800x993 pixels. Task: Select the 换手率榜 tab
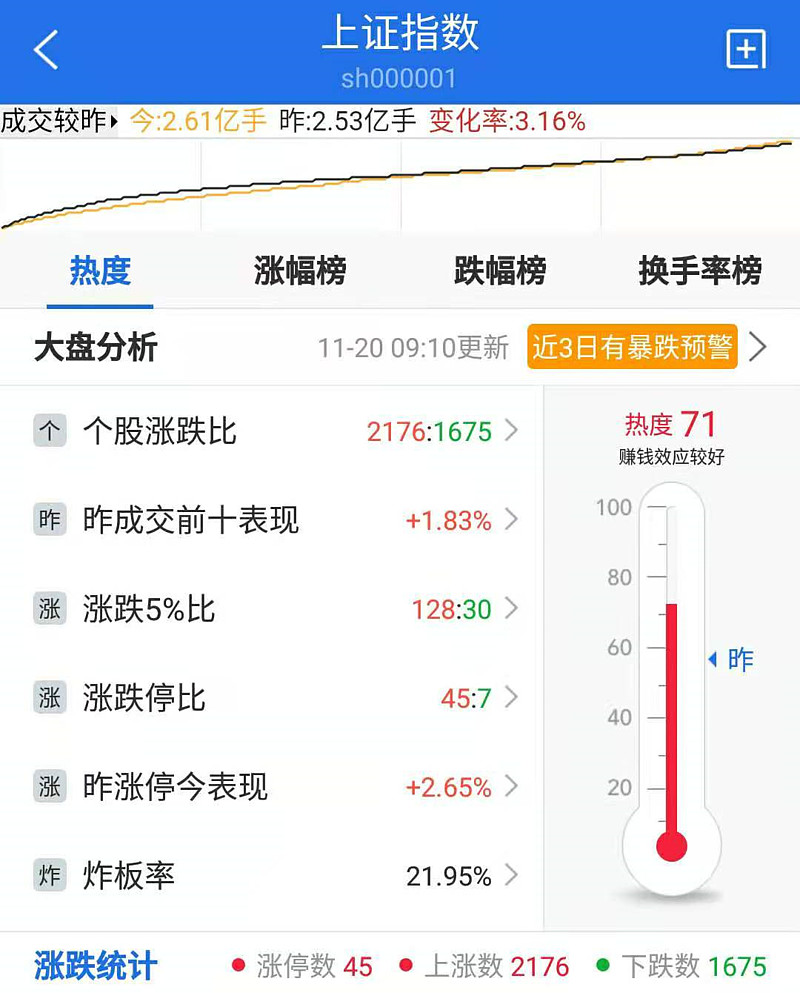(x=700, y=272)
